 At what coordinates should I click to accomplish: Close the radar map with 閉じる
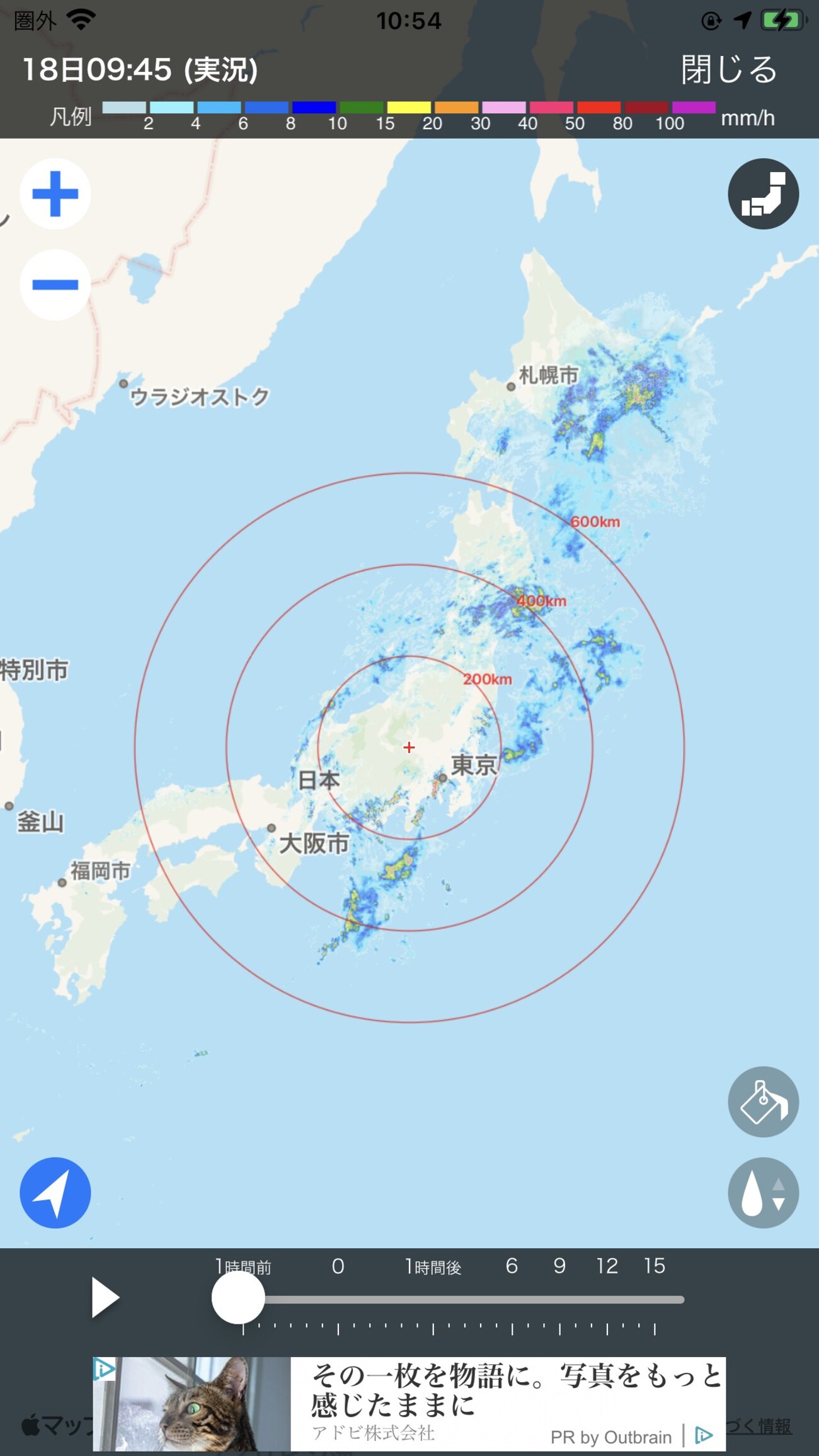click(x=729, y=69)
